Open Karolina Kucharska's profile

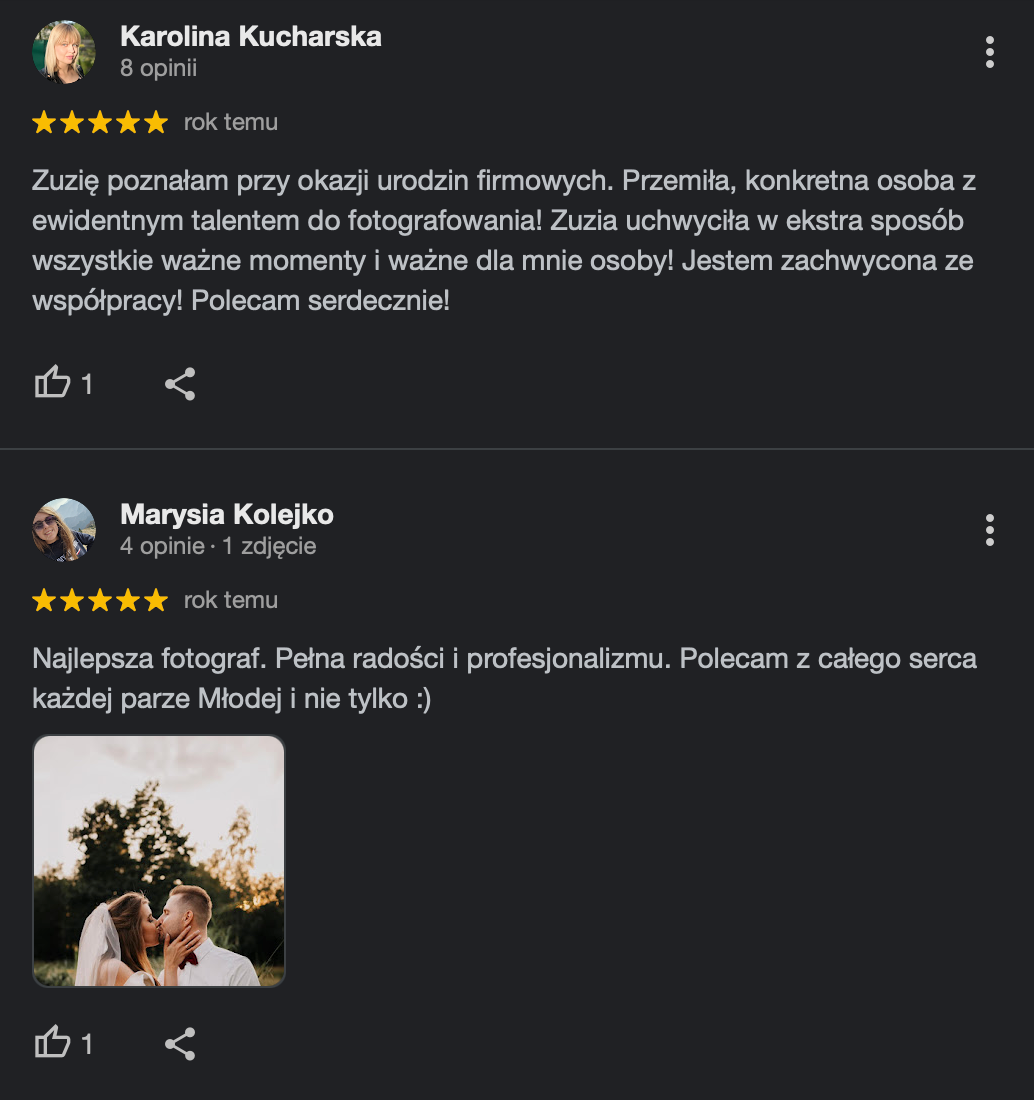250,37
